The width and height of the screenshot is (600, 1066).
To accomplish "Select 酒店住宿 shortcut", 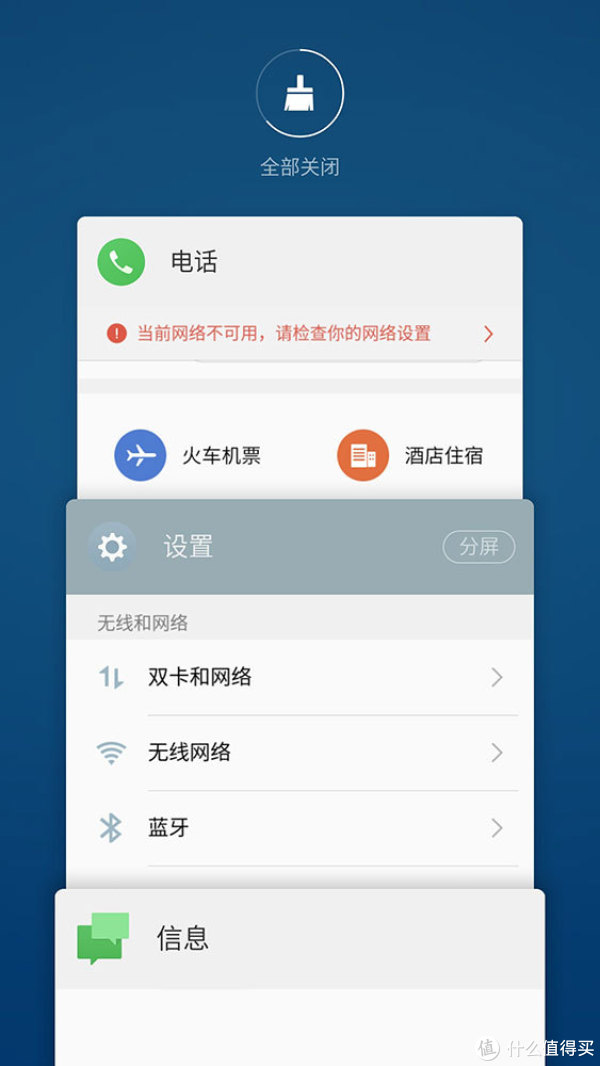I will pyautogui.click(x=411, y=456).
